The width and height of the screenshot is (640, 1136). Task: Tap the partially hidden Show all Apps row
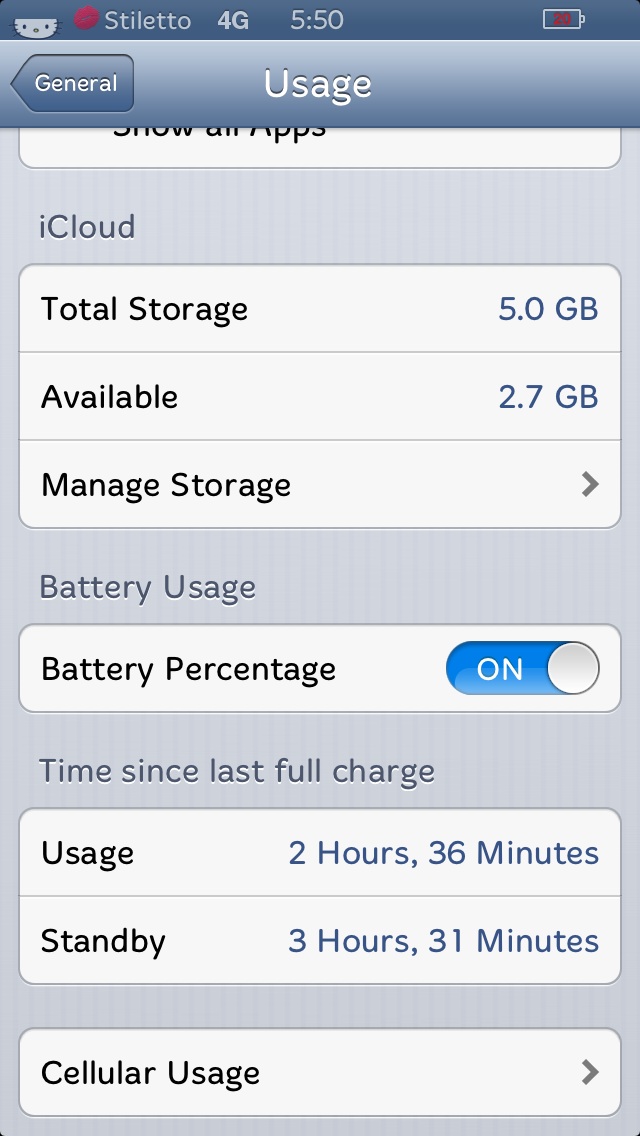click(x=320, y=147)
